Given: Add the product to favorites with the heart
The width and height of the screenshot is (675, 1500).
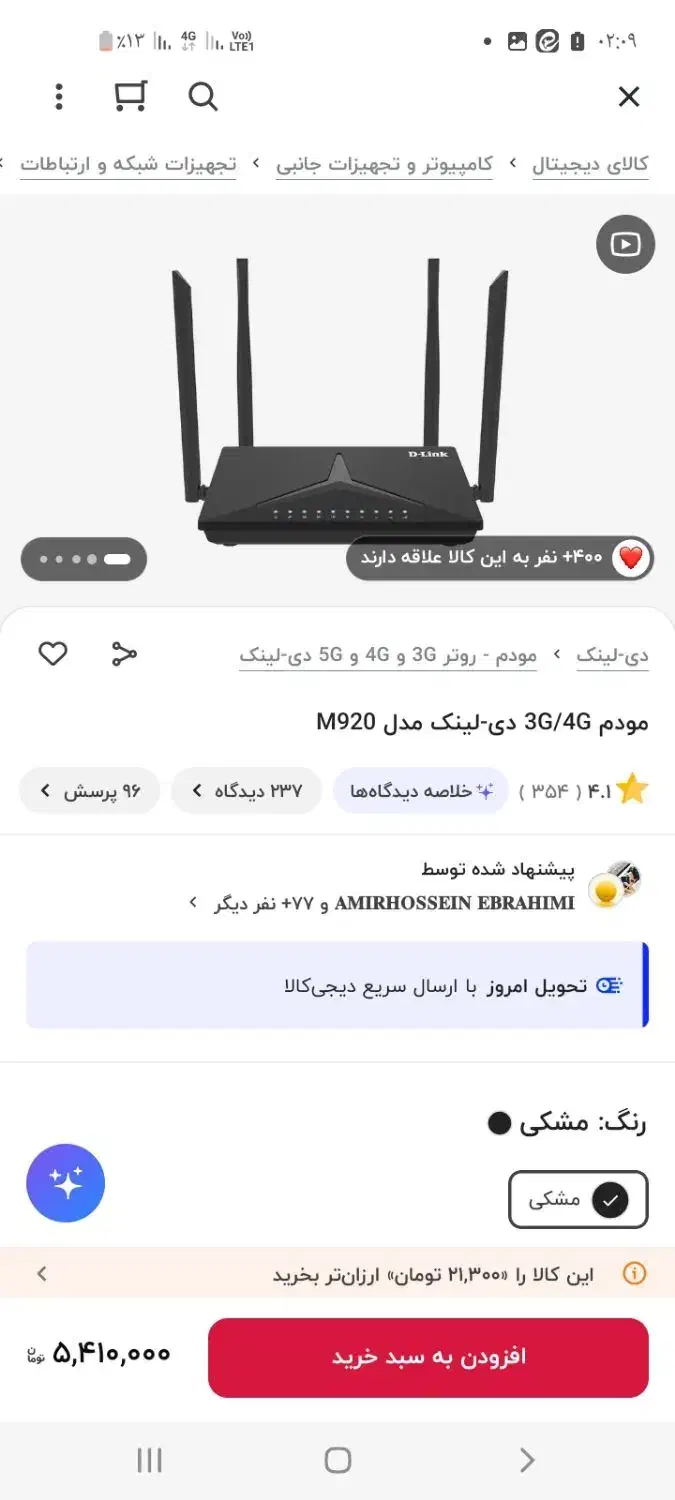Looking at the screenshot, I should (53, 654).
